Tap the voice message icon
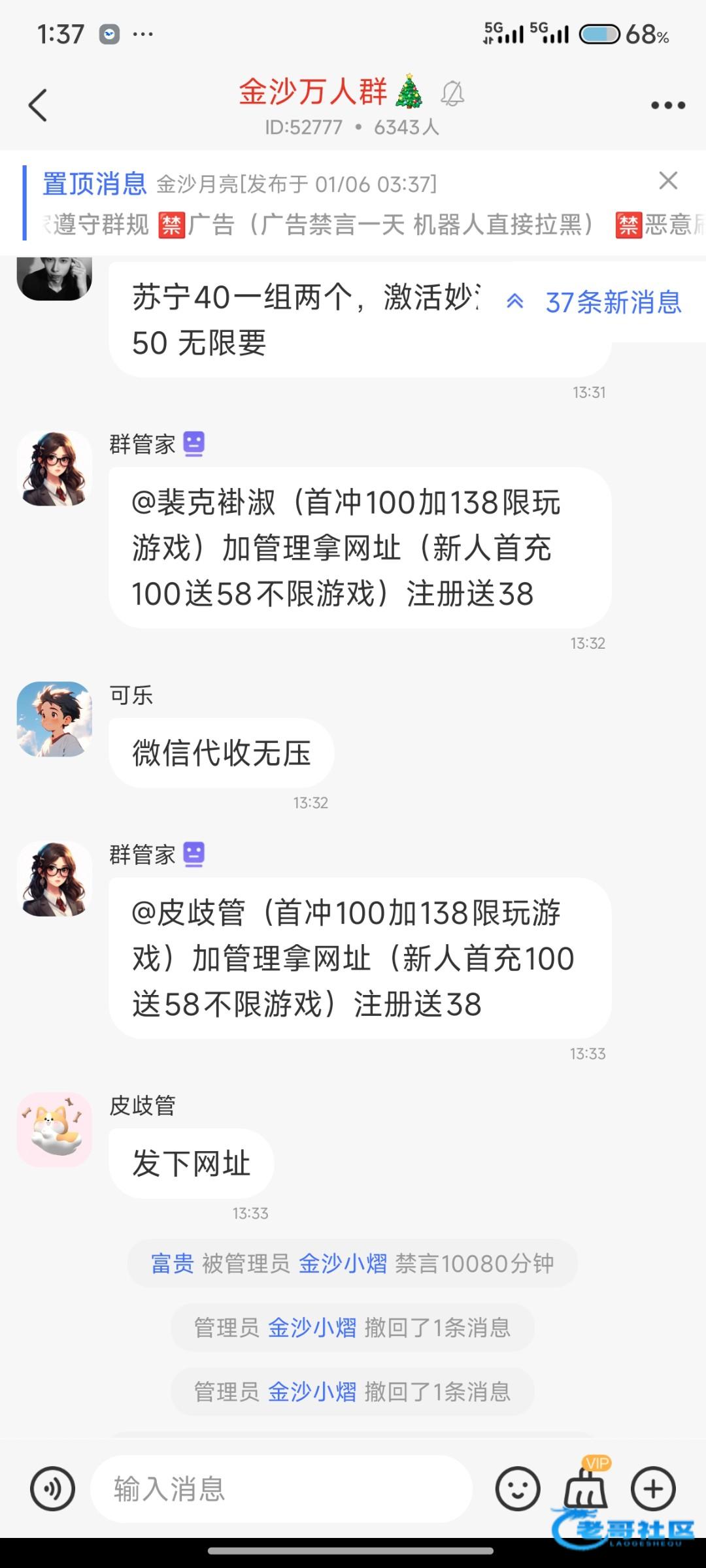The width and height of the screenshot is (706, 1568). pos(53,1489)
